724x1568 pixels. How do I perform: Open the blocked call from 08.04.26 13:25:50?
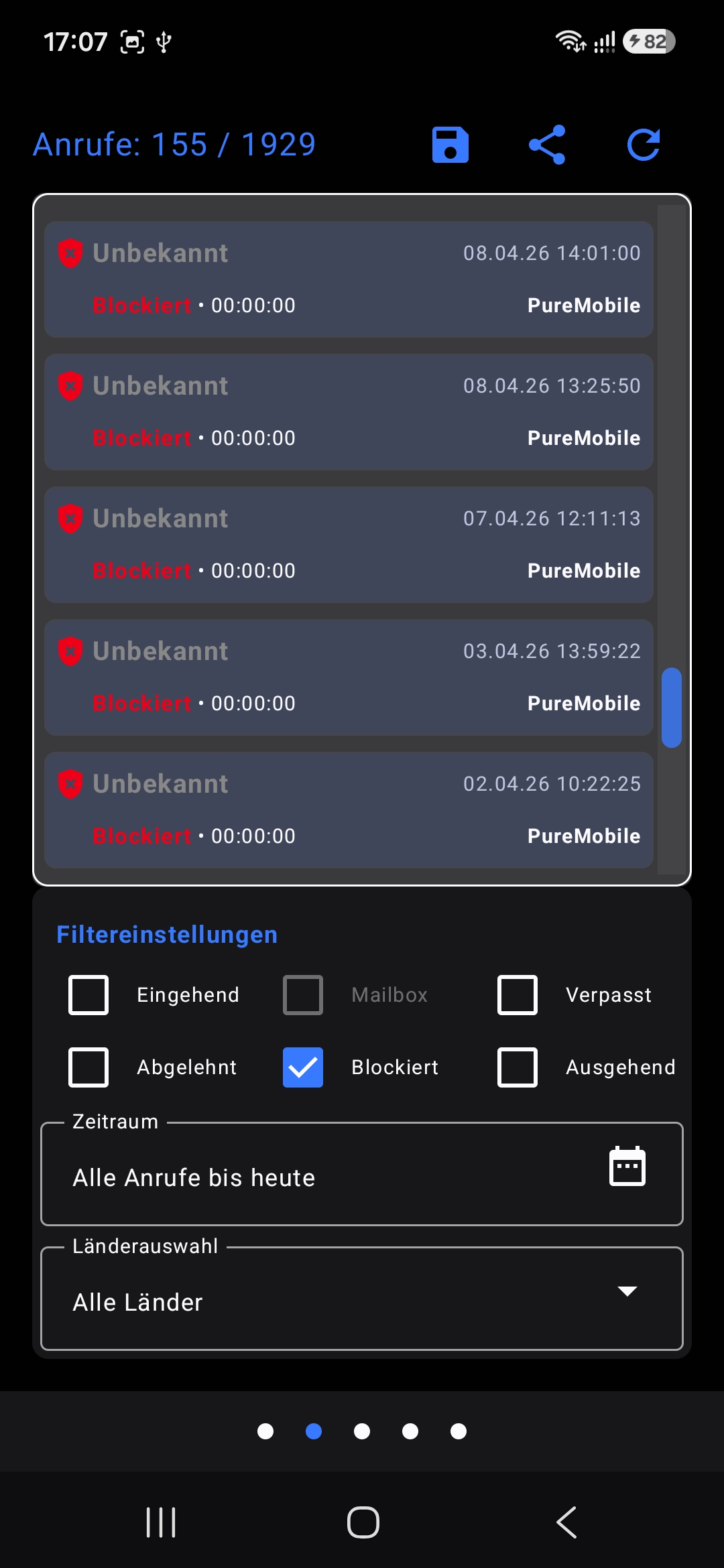point(349,412)
